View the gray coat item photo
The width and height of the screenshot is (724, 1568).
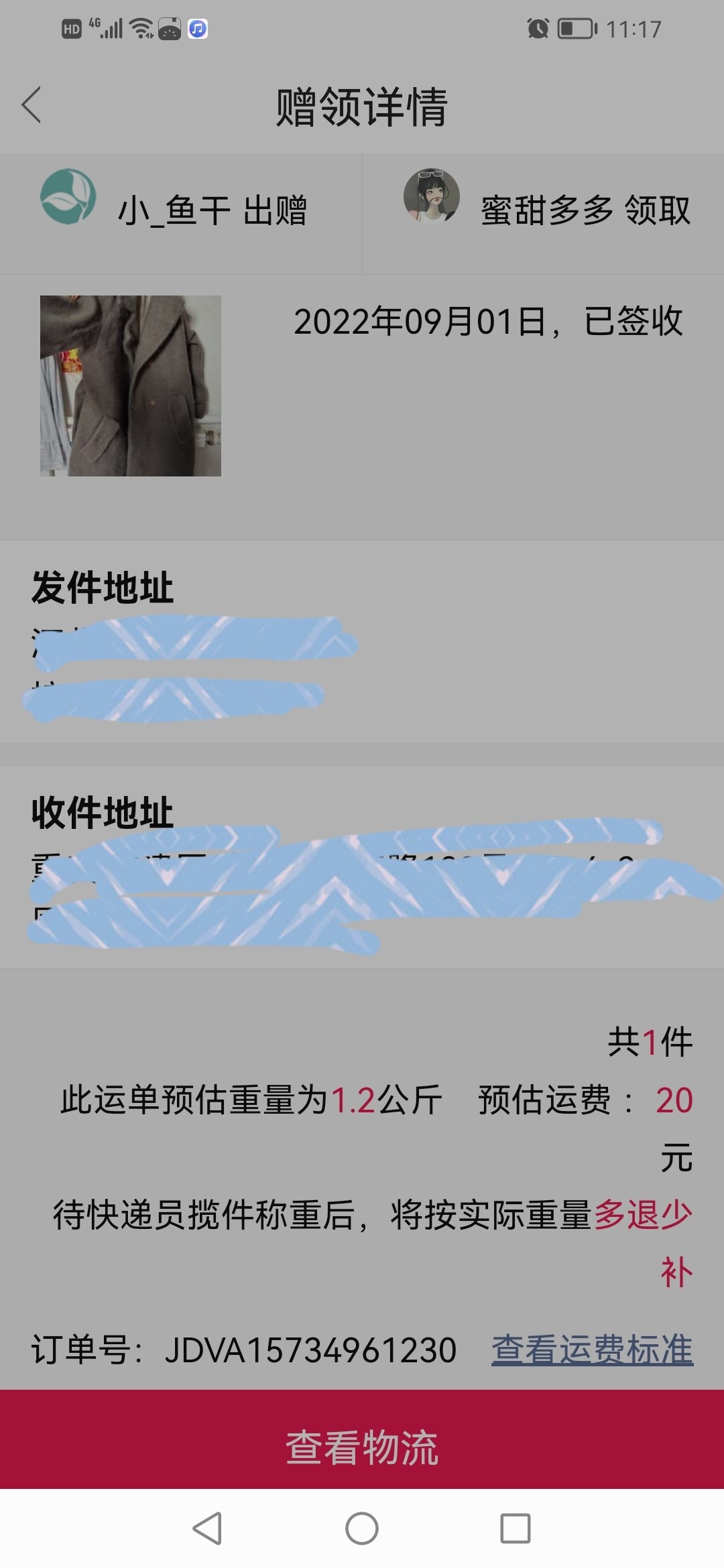click(131, 386)
